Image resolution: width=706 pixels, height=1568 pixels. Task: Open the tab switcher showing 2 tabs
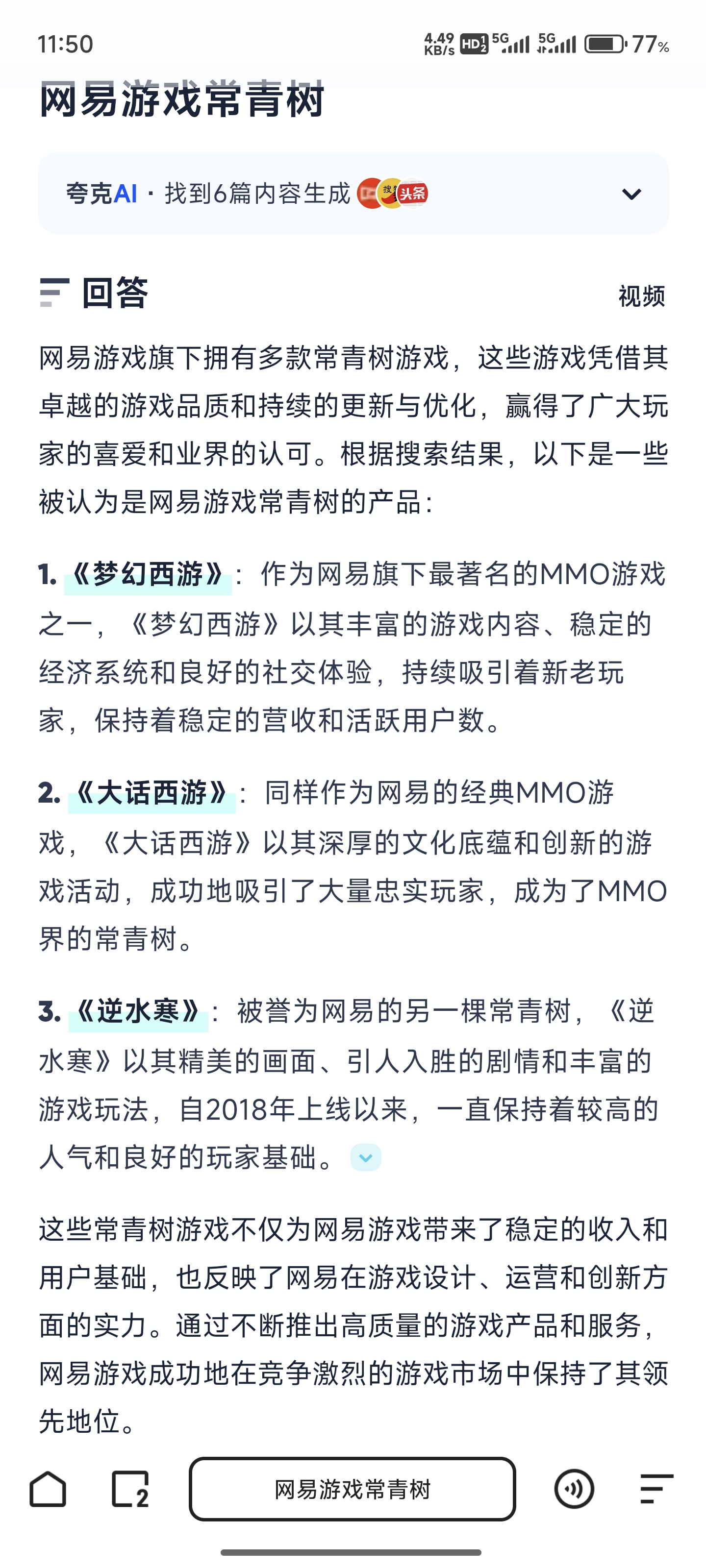130,1489
